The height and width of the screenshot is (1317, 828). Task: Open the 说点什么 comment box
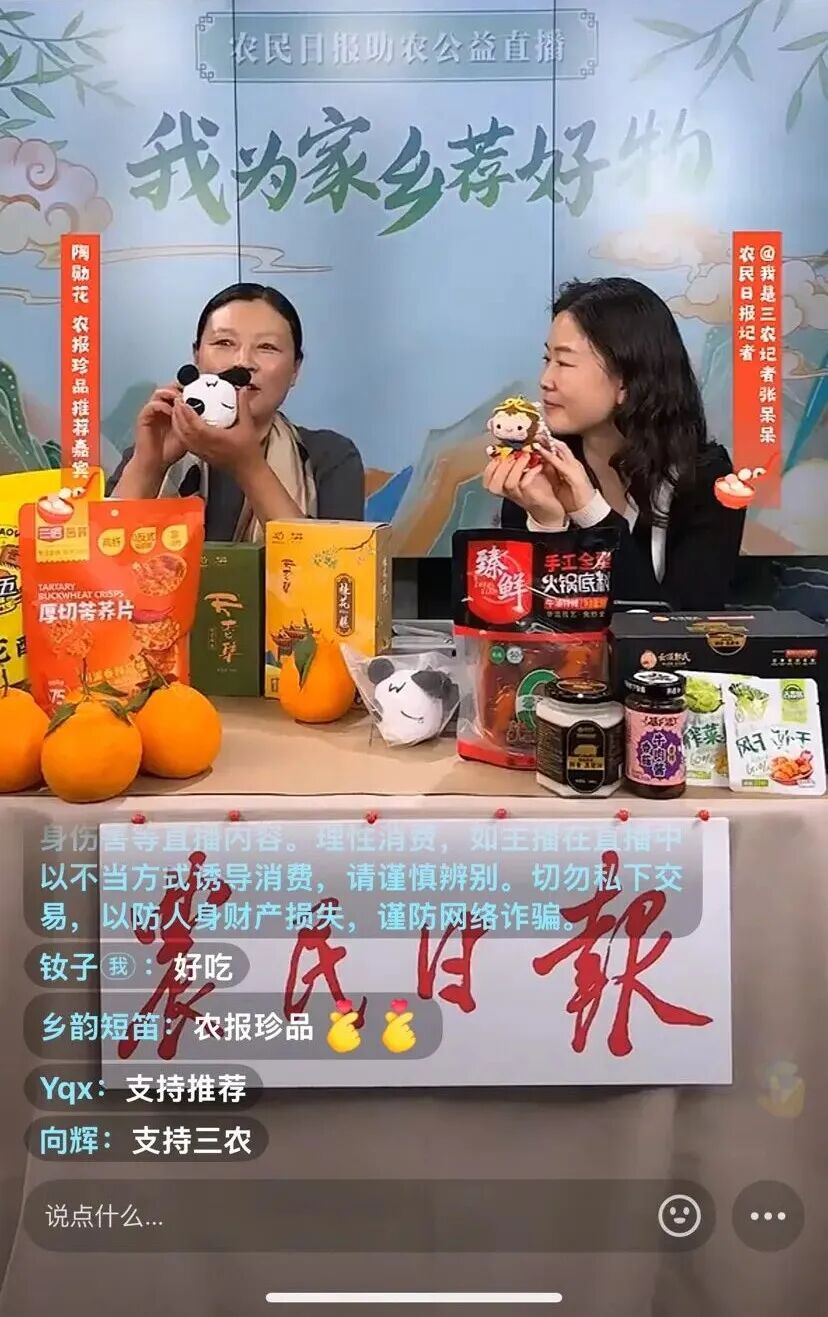330,1216
